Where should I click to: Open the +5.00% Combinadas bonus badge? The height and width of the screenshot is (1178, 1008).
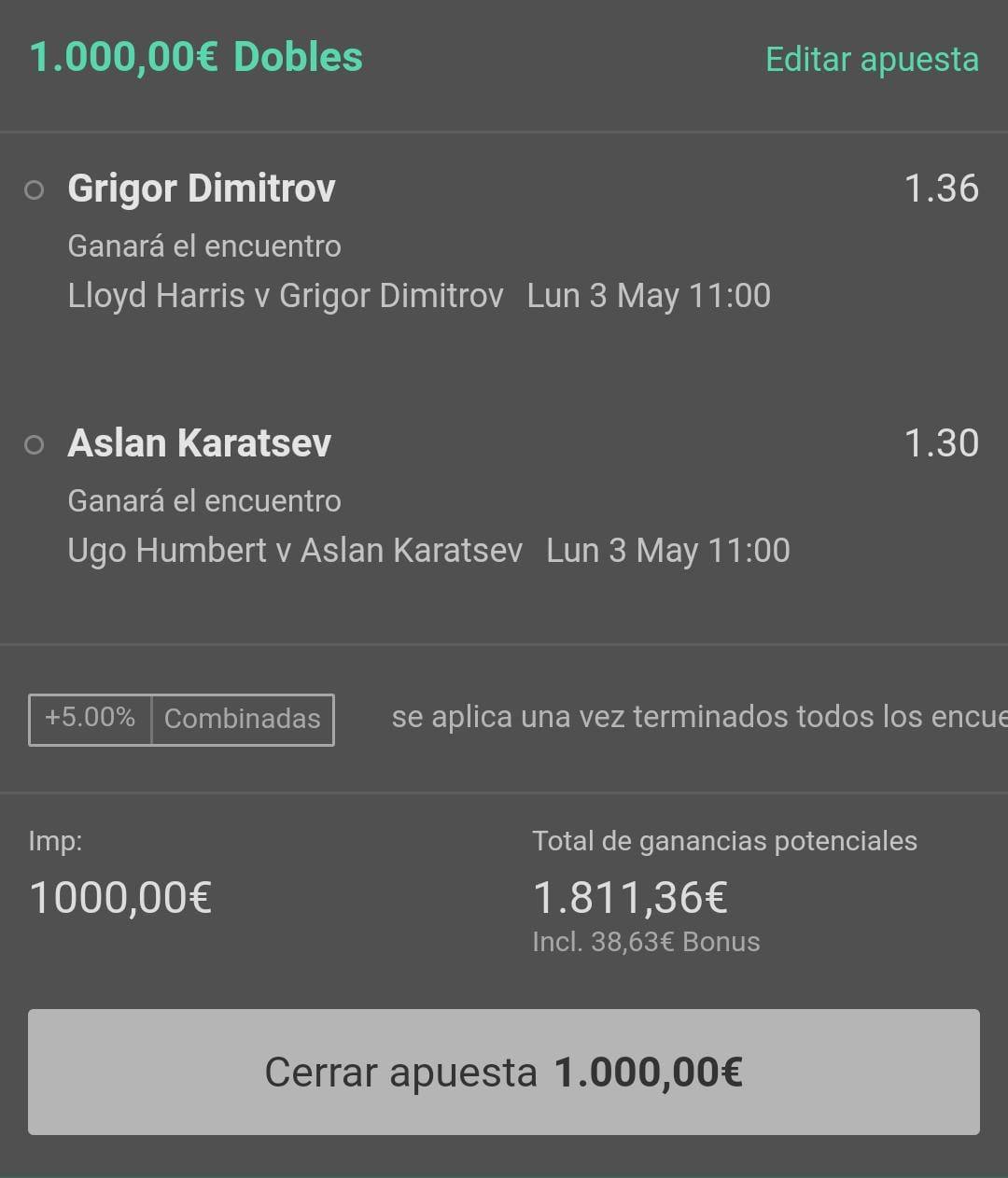181,719
